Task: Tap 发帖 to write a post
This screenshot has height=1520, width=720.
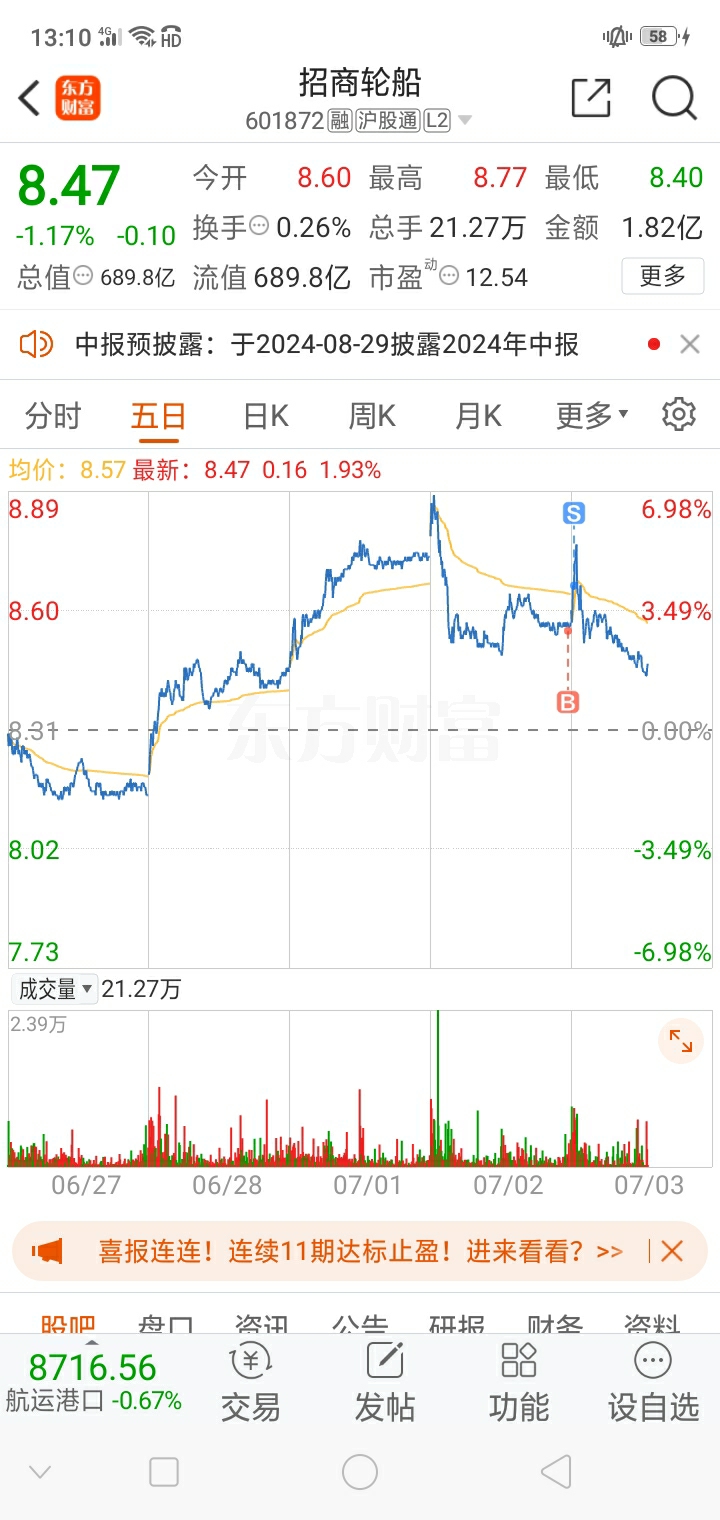Action: click(x=385, y=1383)
